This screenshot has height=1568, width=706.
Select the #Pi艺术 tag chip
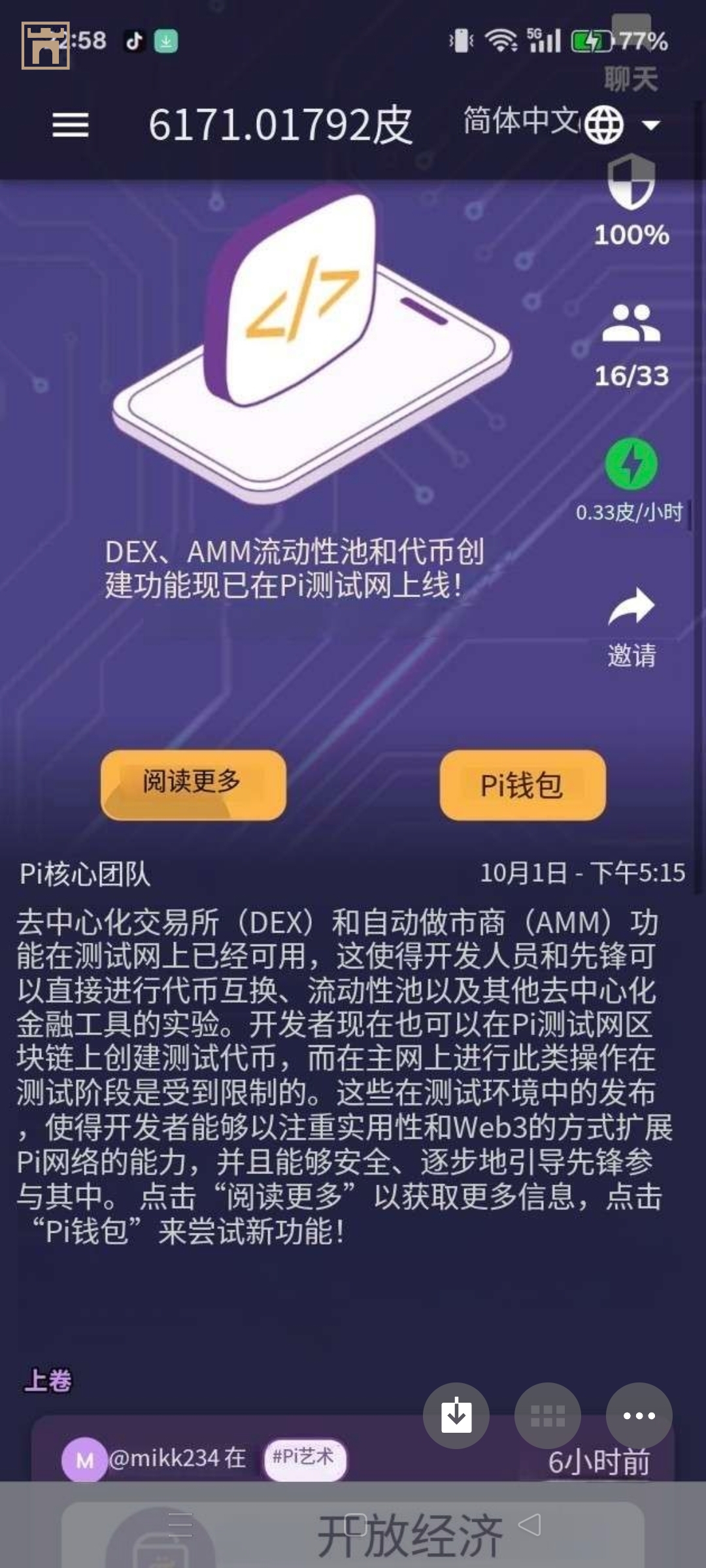pyautogui.click(x=305, y=1458)
